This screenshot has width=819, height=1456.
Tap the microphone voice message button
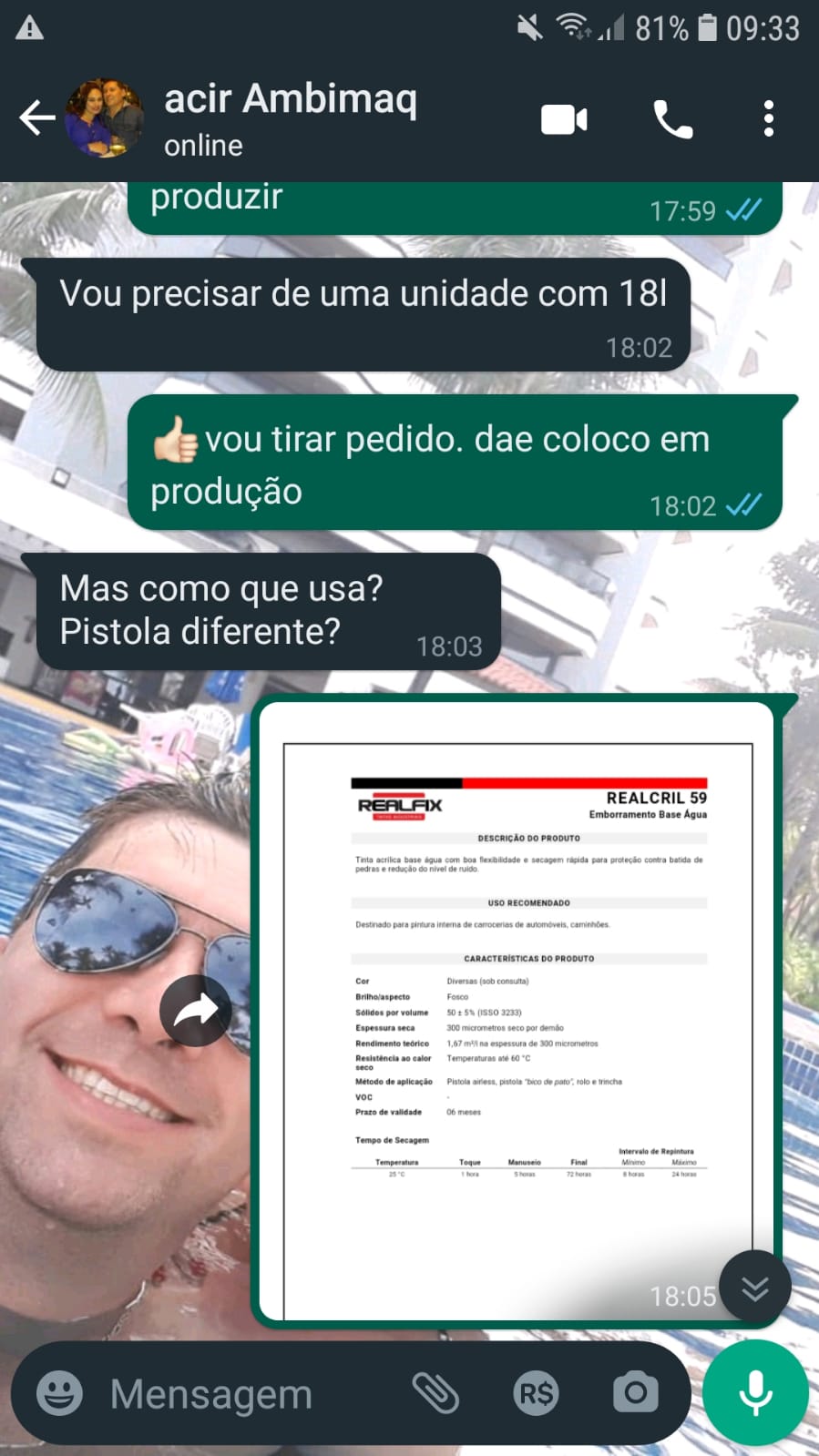pyautogui.click(x=755, y=1393)
